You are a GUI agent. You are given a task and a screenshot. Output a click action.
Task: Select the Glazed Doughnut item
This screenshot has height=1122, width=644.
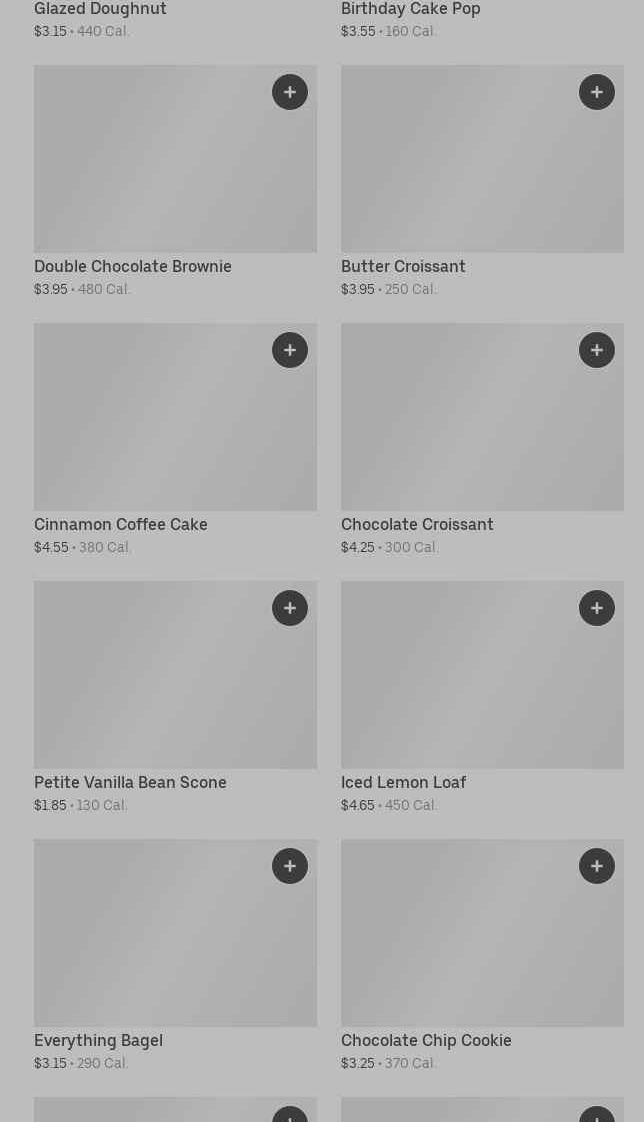pos(100,9)
